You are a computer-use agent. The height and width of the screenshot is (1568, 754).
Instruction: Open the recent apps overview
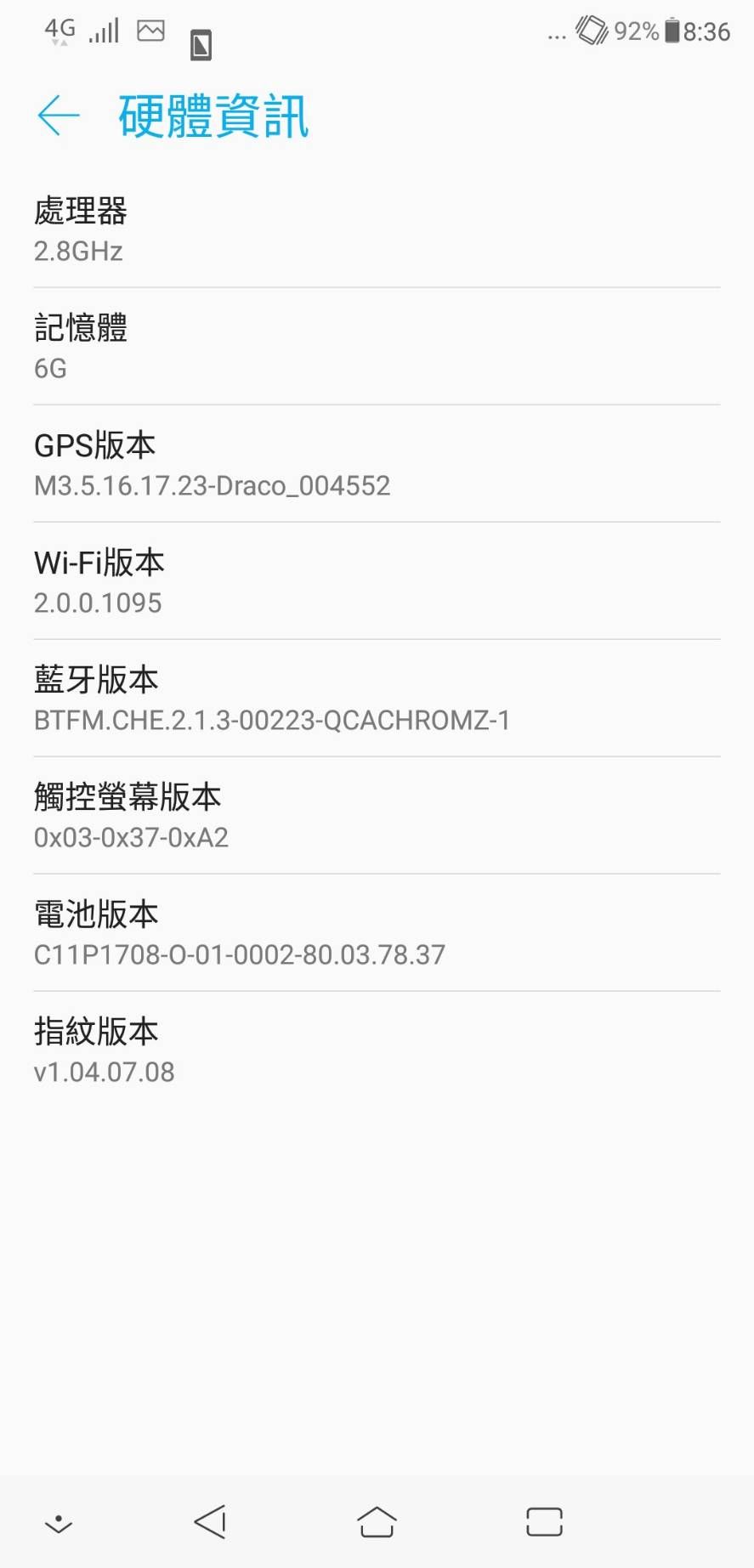coord(544,1522)
